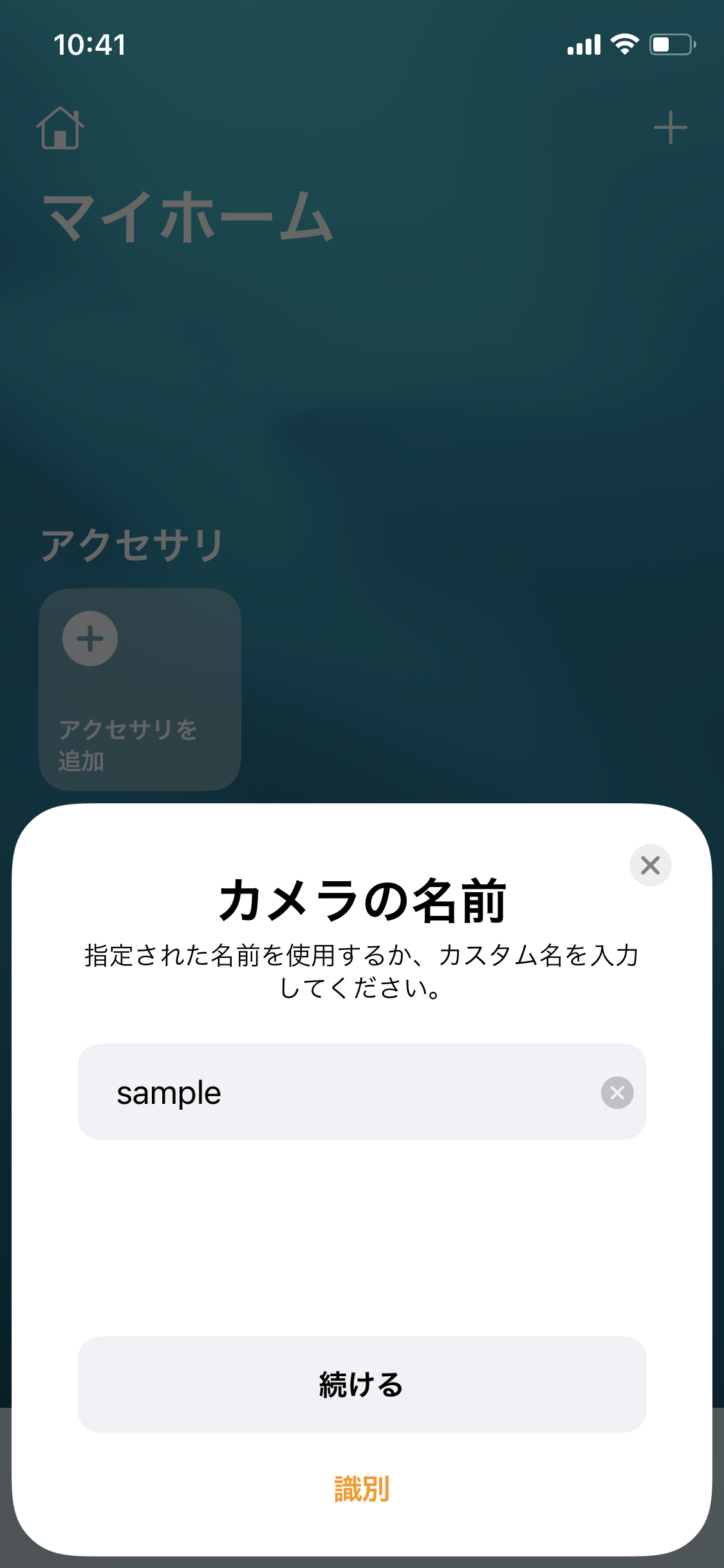
Task: Tap the camera name field containing sample
Action: [x=362, y=1092]
